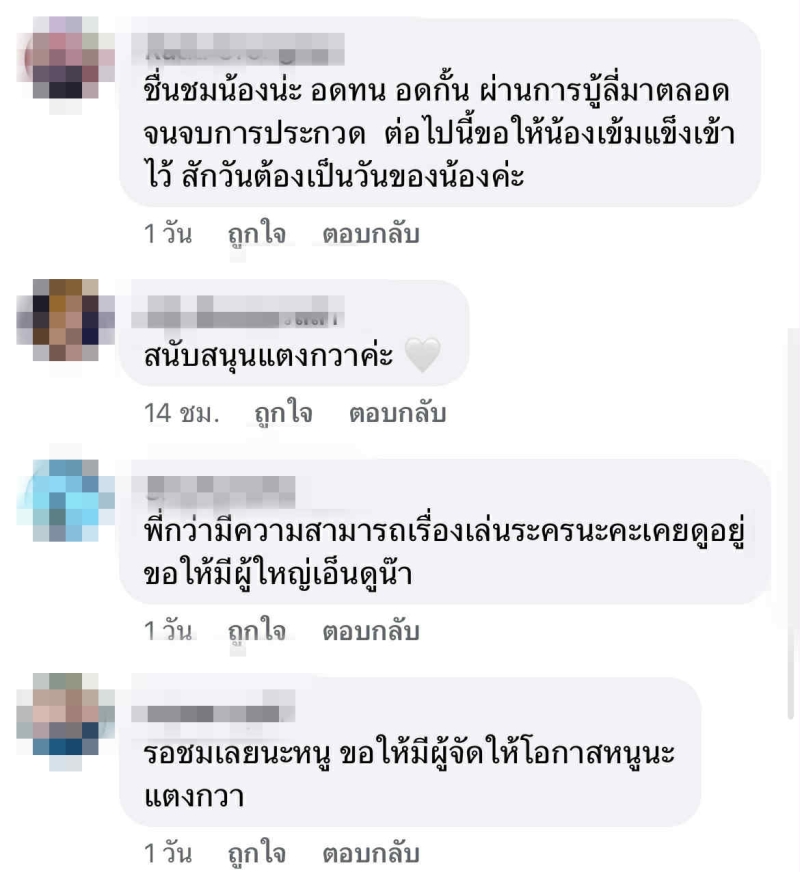Like the comment starting "ชื่นชมน้องน่ะ อดทน"

pyautogui.click(x=257, y=235)
